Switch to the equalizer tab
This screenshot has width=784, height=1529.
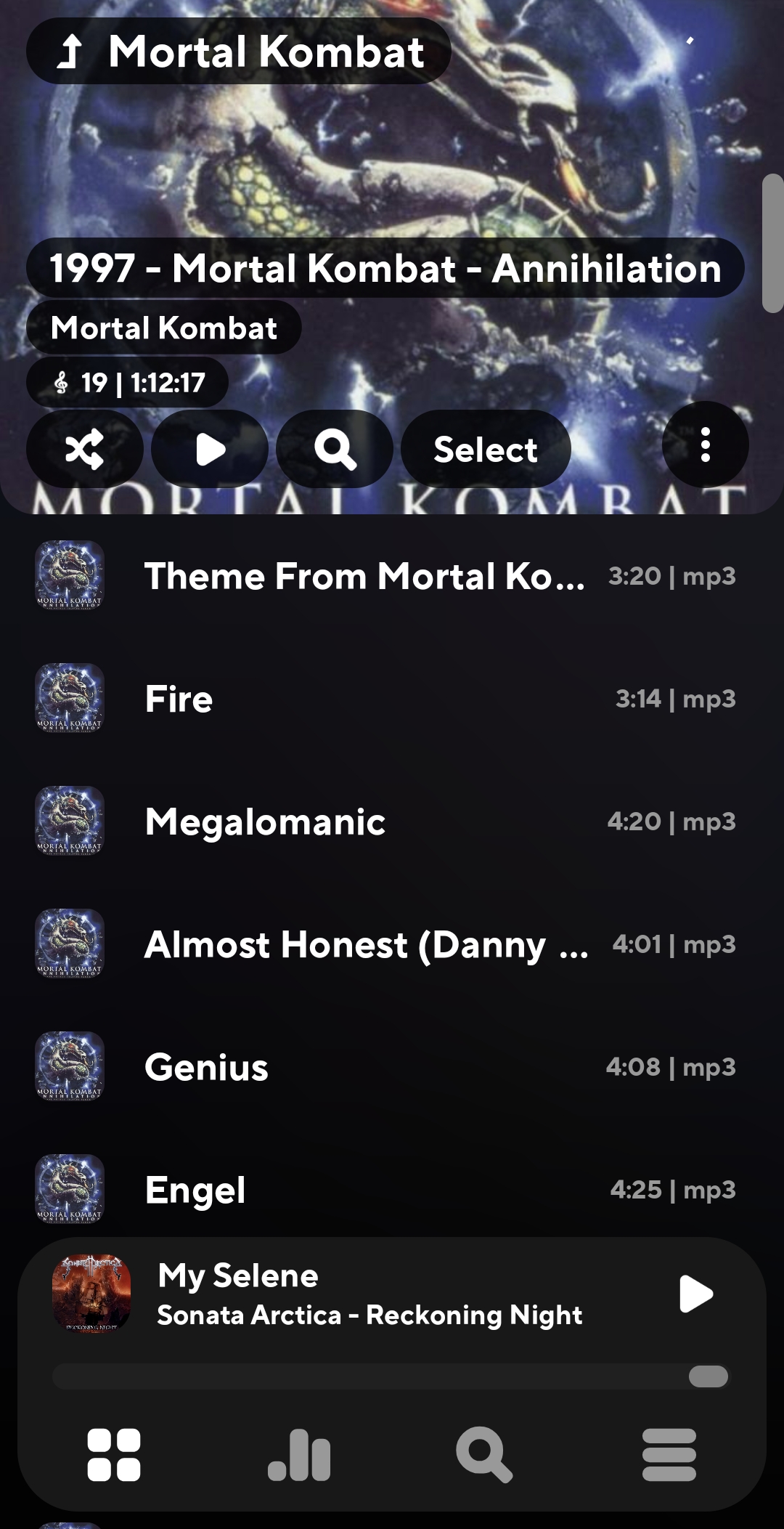point(299,1454)
